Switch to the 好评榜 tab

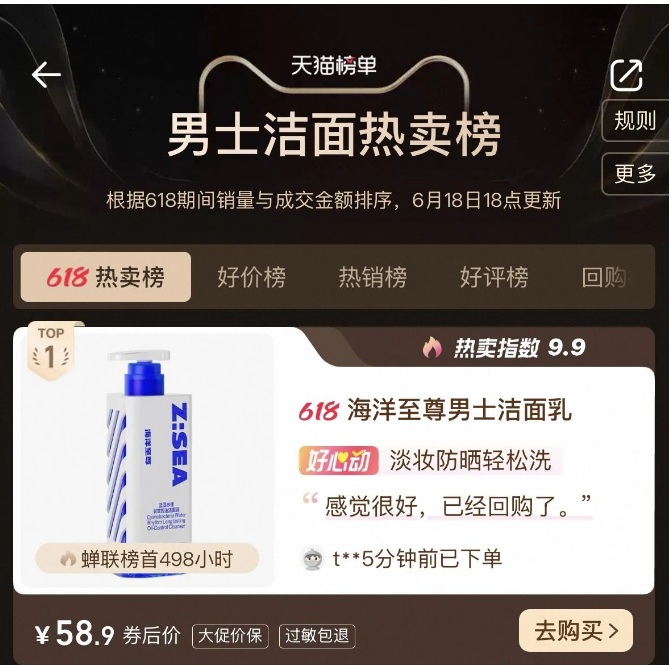click(x=494, y=277)
